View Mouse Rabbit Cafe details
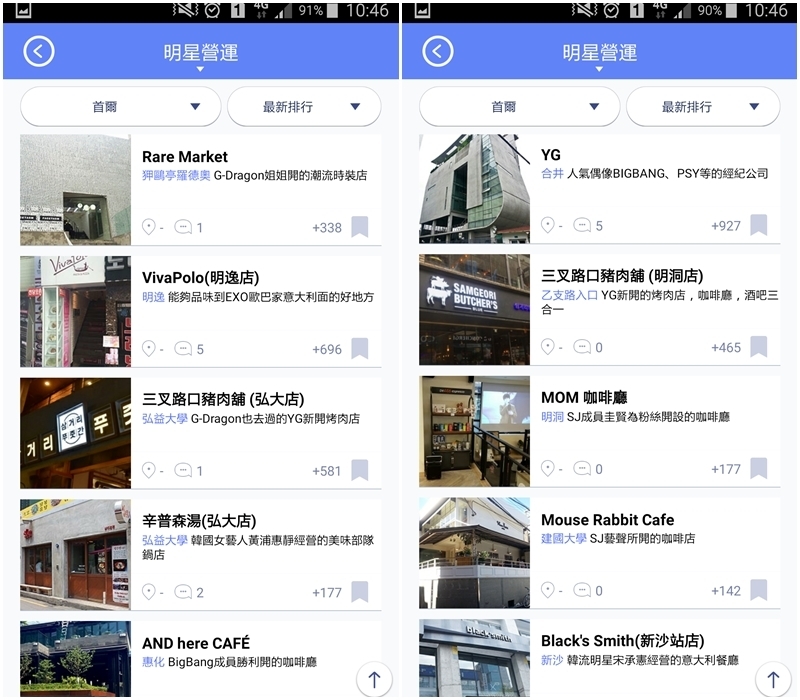Screen dimensions: 800x700 click(607, 520)
